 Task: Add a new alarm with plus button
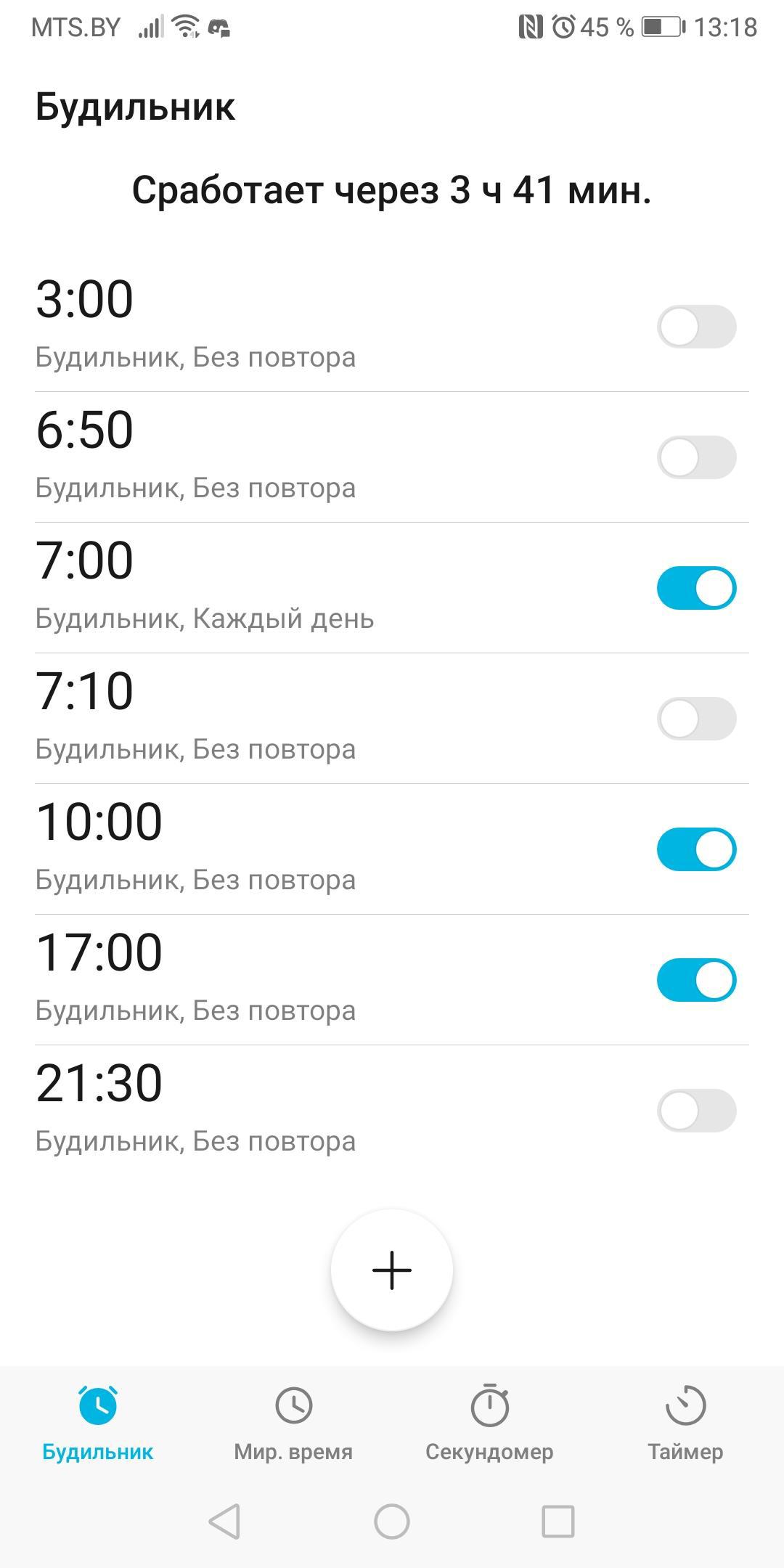pos(392,1270)
